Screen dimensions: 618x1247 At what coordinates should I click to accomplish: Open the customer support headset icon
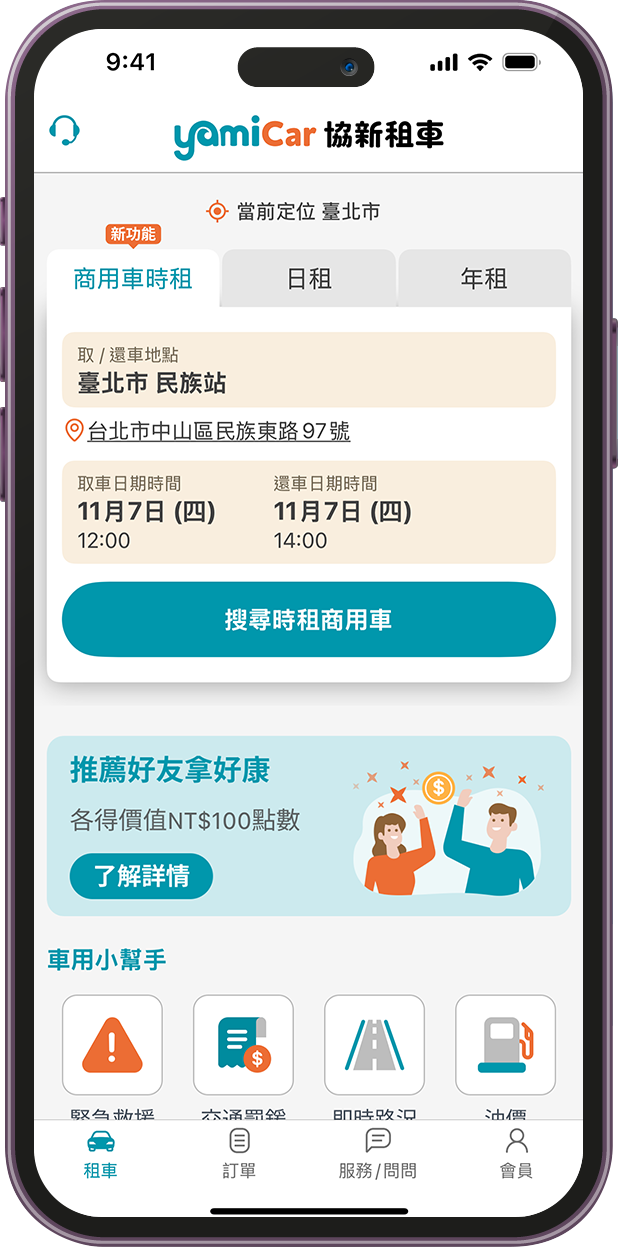64,131
